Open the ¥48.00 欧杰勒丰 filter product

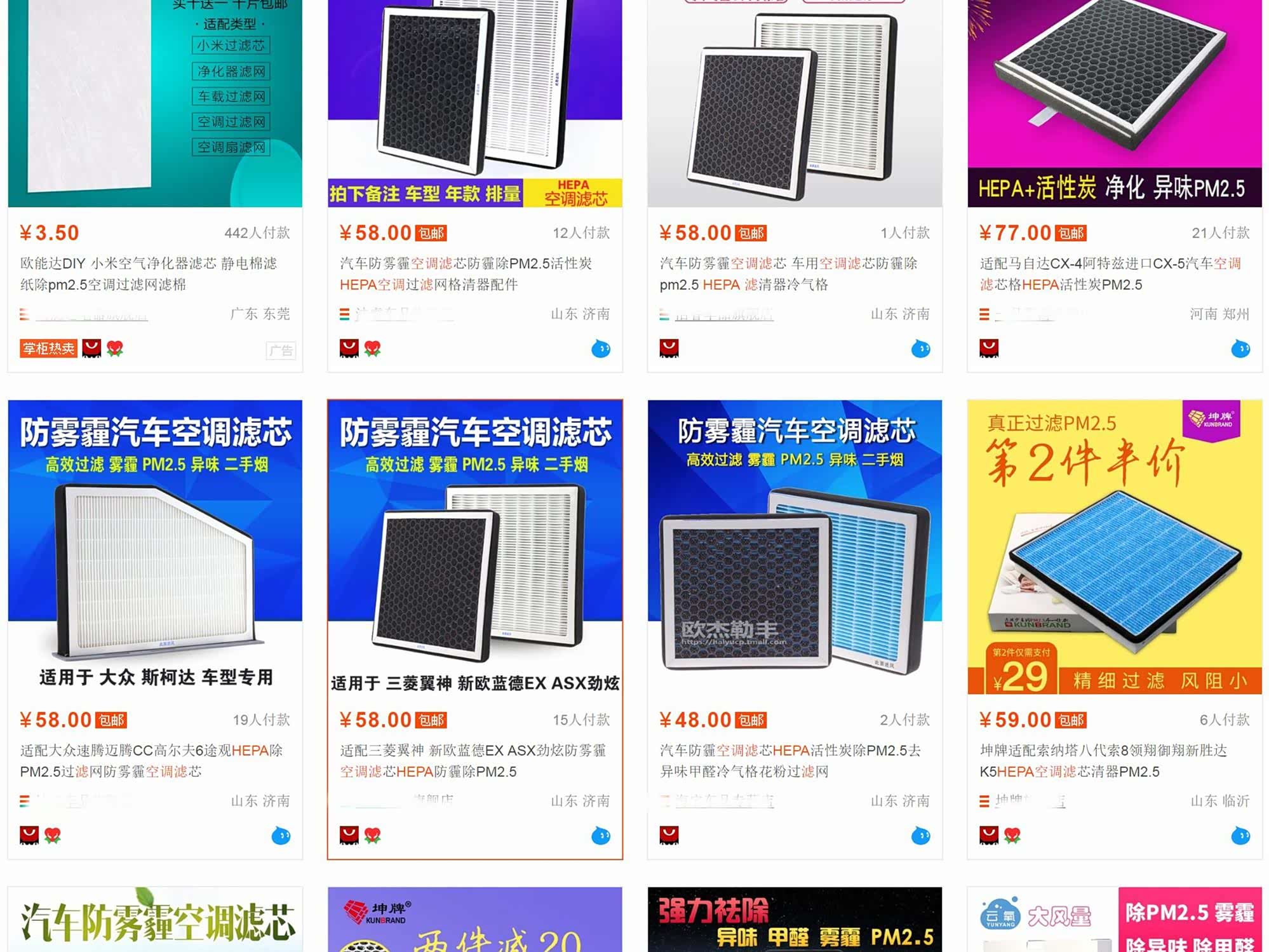(794, 546)
